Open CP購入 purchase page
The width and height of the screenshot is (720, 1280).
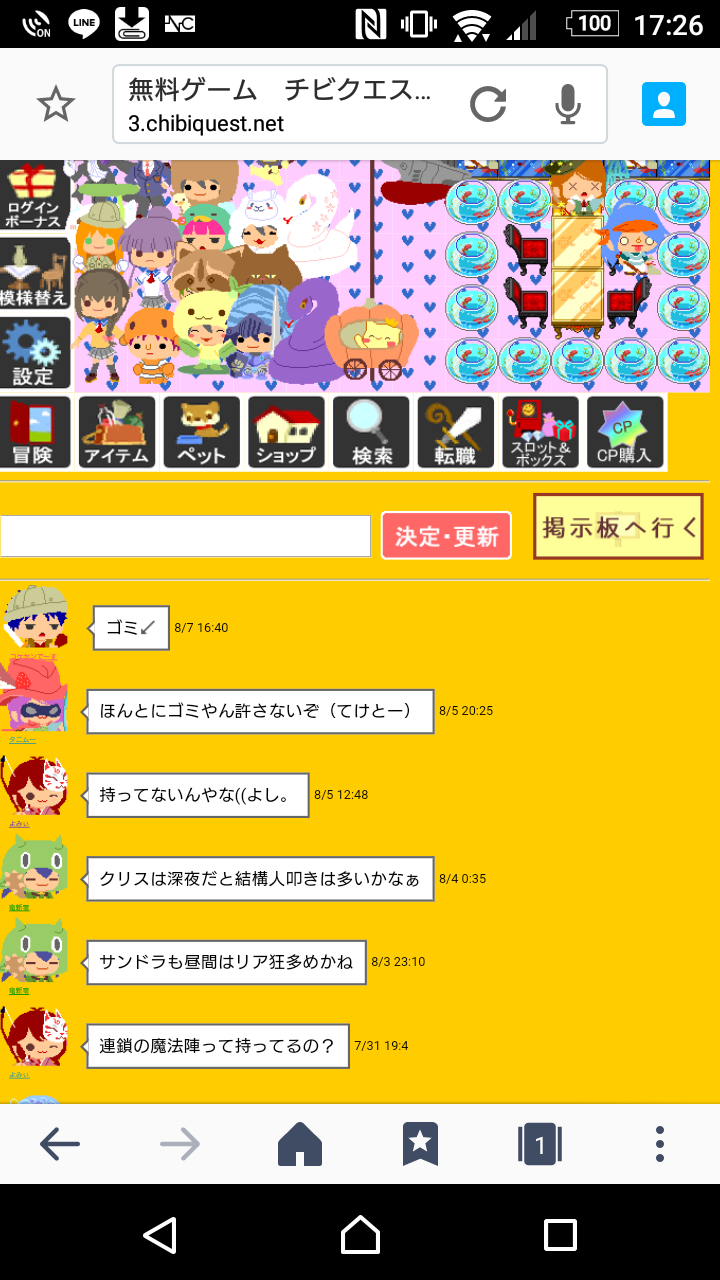point(625,432)
